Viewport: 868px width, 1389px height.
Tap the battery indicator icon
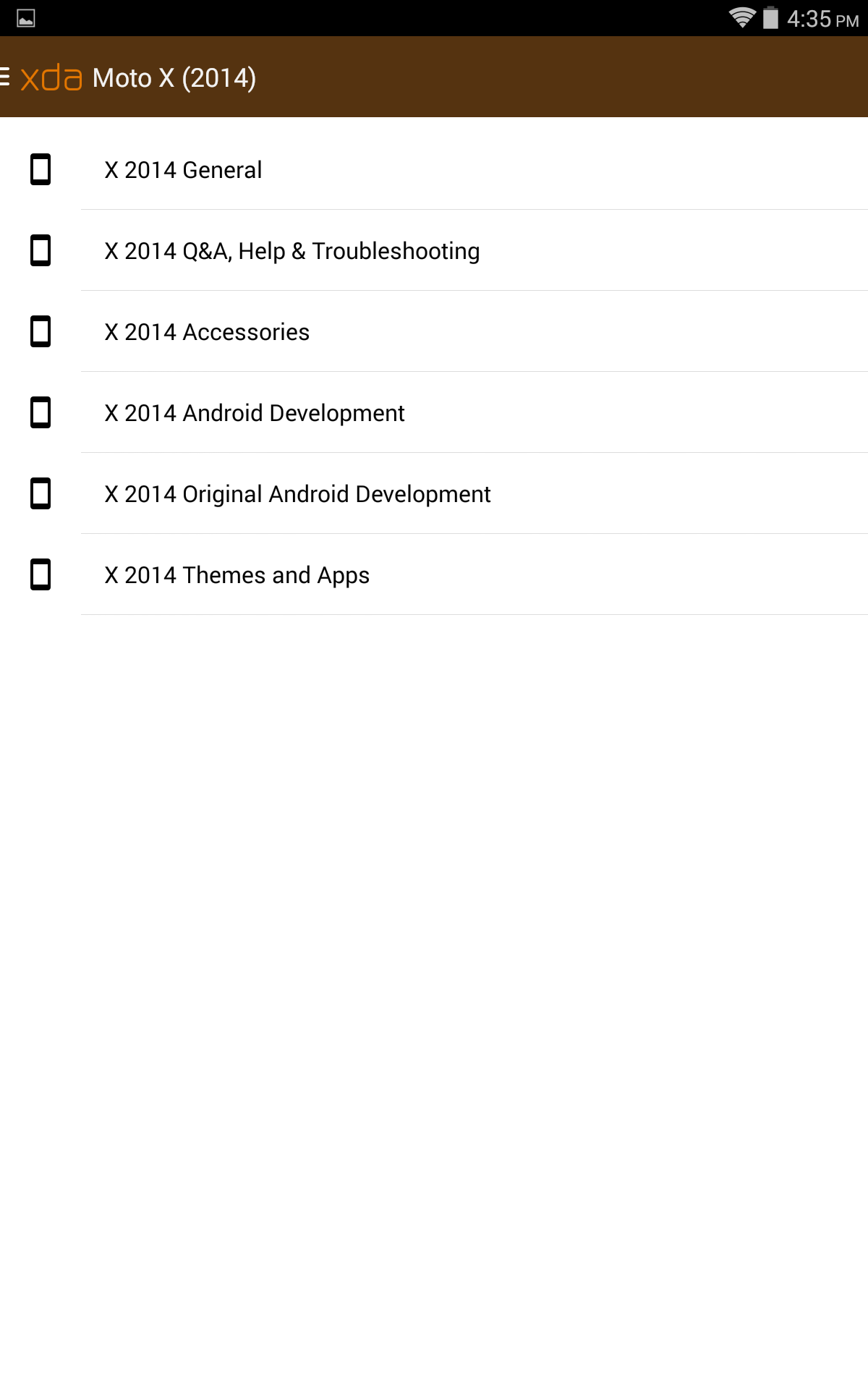[x=770, y=19]
